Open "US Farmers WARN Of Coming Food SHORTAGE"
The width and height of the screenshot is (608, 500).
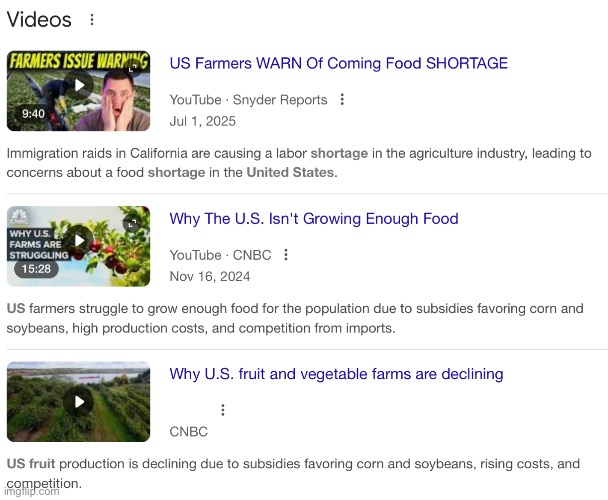338,63
